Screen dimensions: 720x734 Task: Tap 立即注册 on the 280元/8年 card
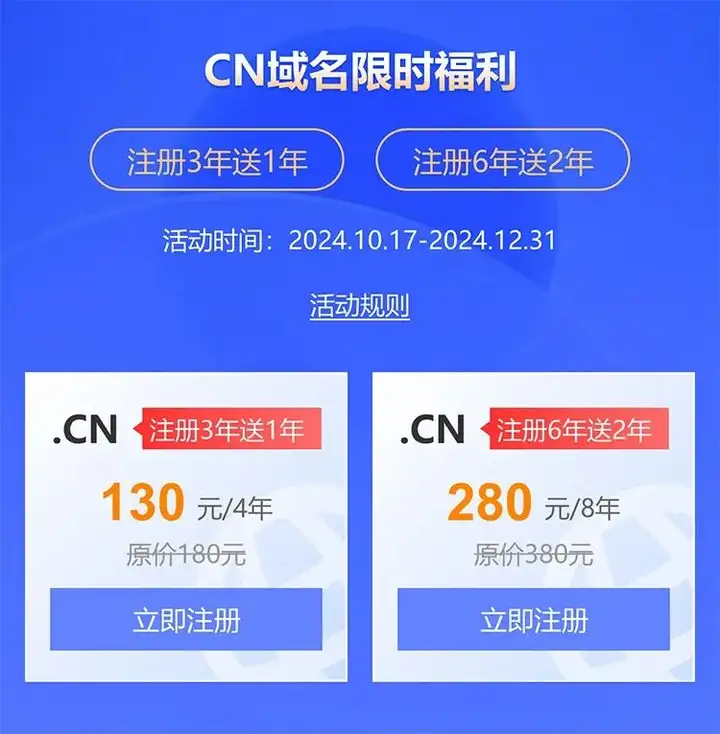[x=533, y=619]
